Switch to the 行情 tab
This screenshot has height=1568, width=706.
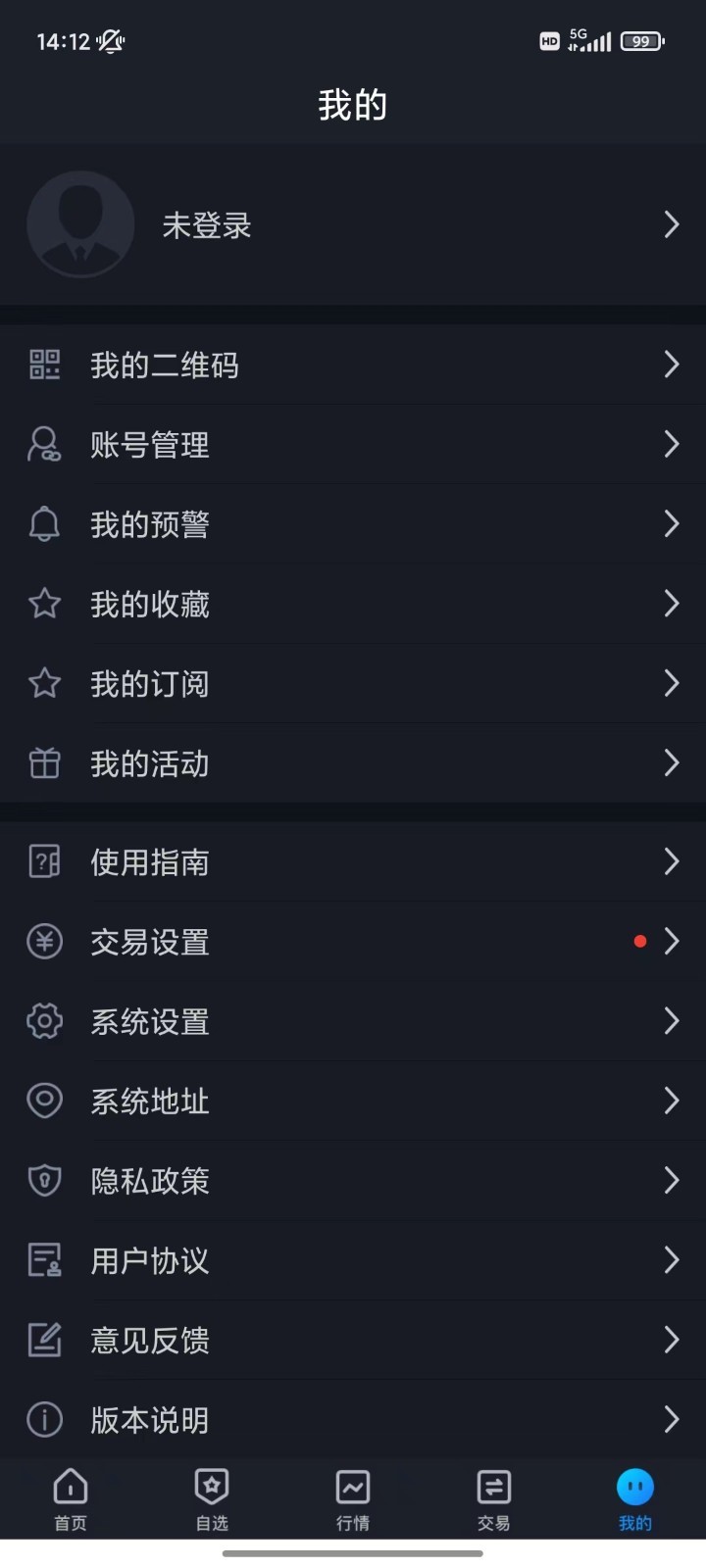coord(353,1499)
